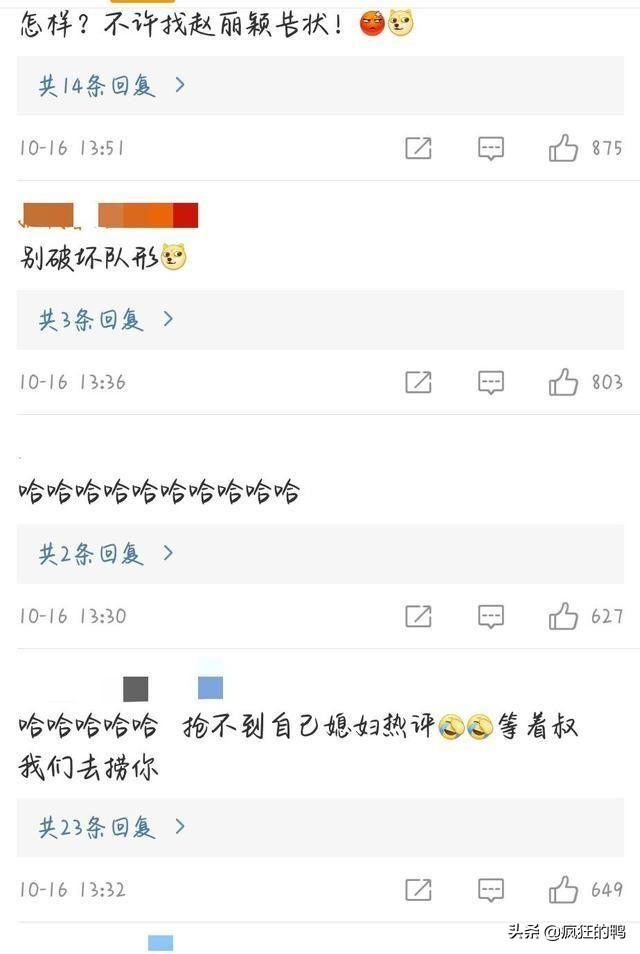The width and height of the screenshot is (640, 954).
Task: Share the comment posted at 13:32
Action: (418, 890)
